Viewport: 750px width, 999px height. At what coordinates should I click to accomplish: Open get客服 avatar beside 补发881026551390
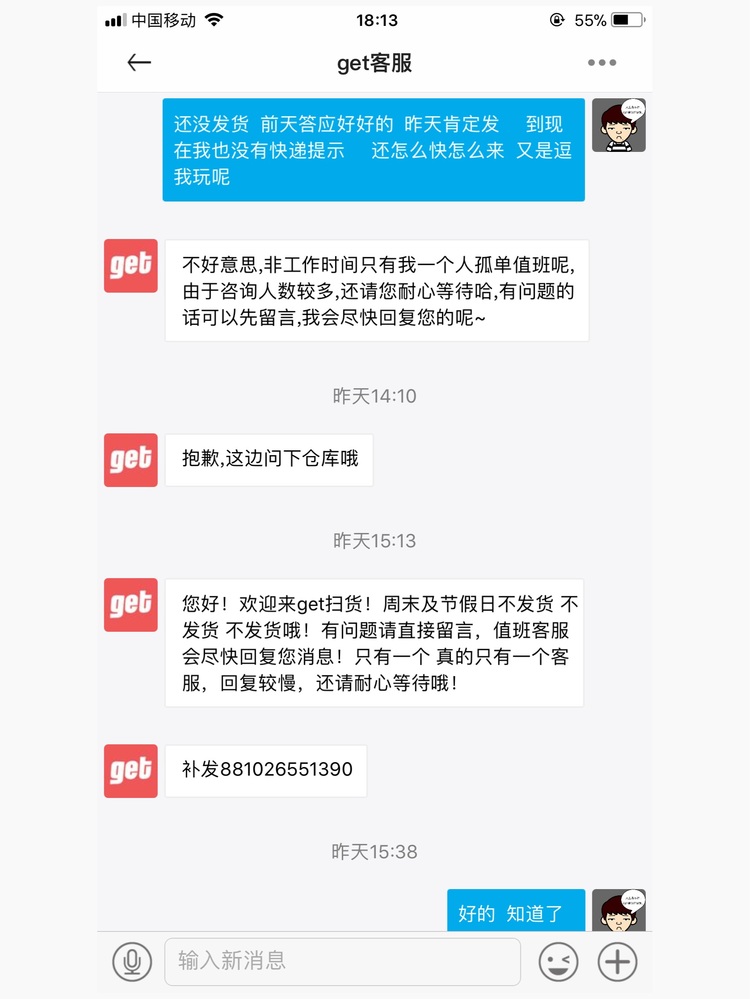point(131,770)
